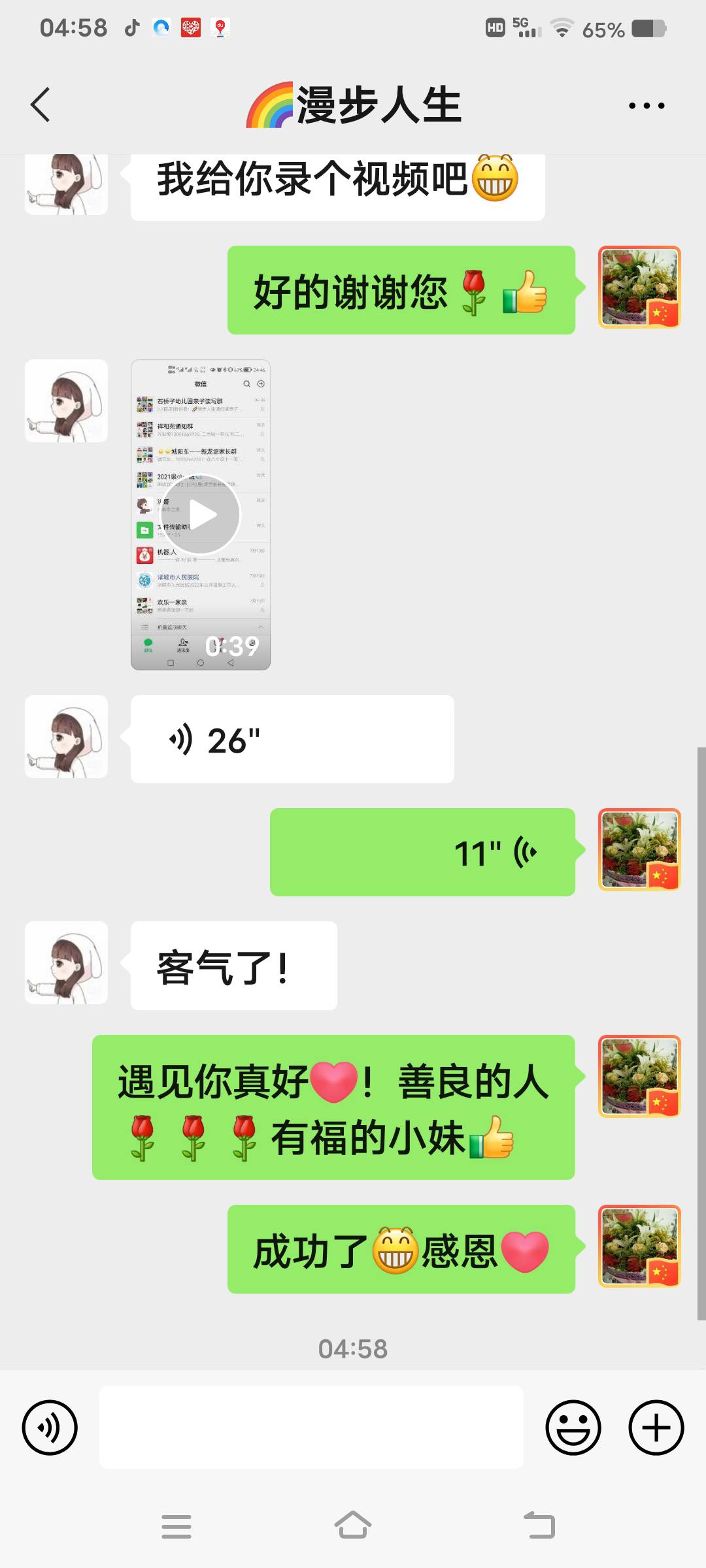Play your sent 11-second voice message
This screenshot has width=706, height=1568.
pyautogui.click(x=422, y=851)
